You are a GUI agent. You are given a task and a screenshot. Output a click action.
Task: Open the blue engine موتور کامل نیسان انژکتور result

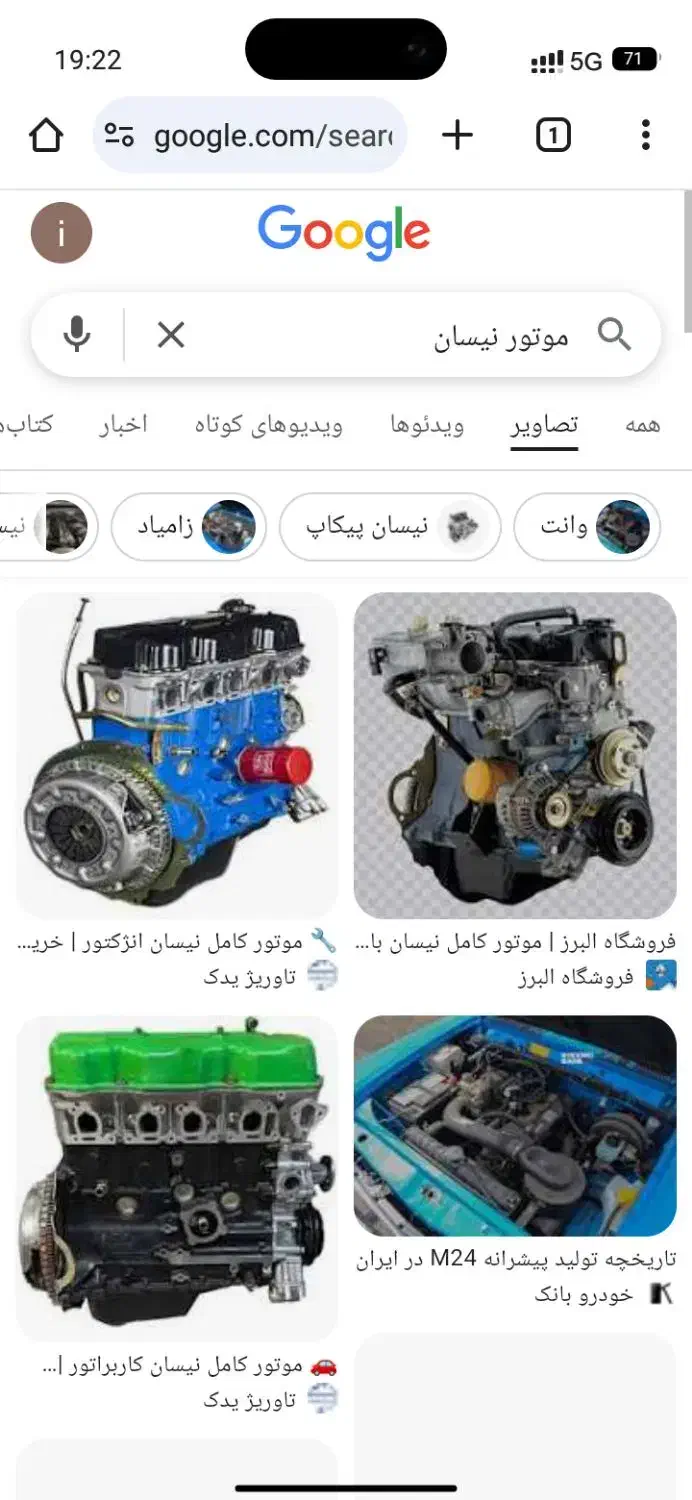coord(177,756)
